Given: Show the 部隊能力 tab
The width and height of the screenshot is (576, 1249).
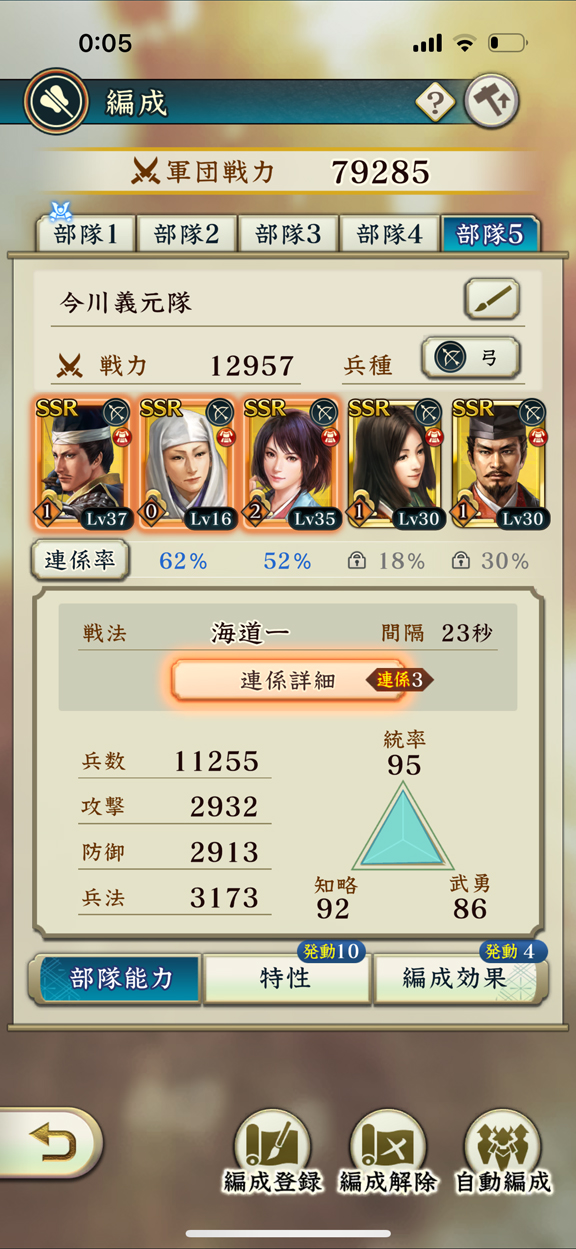Looking at the screenshot, I should [118, 978].
